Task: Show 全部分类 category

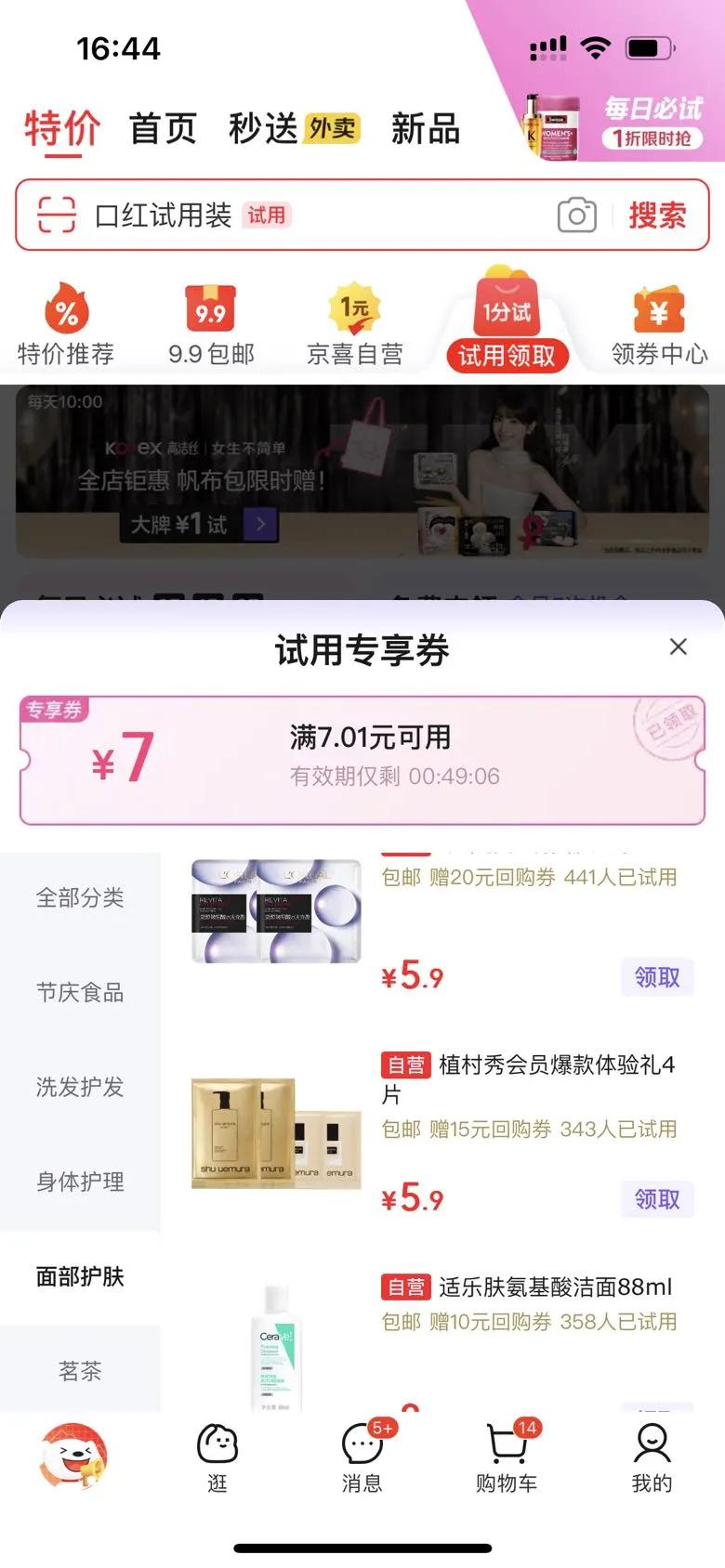Action: (x=80, y=897)
